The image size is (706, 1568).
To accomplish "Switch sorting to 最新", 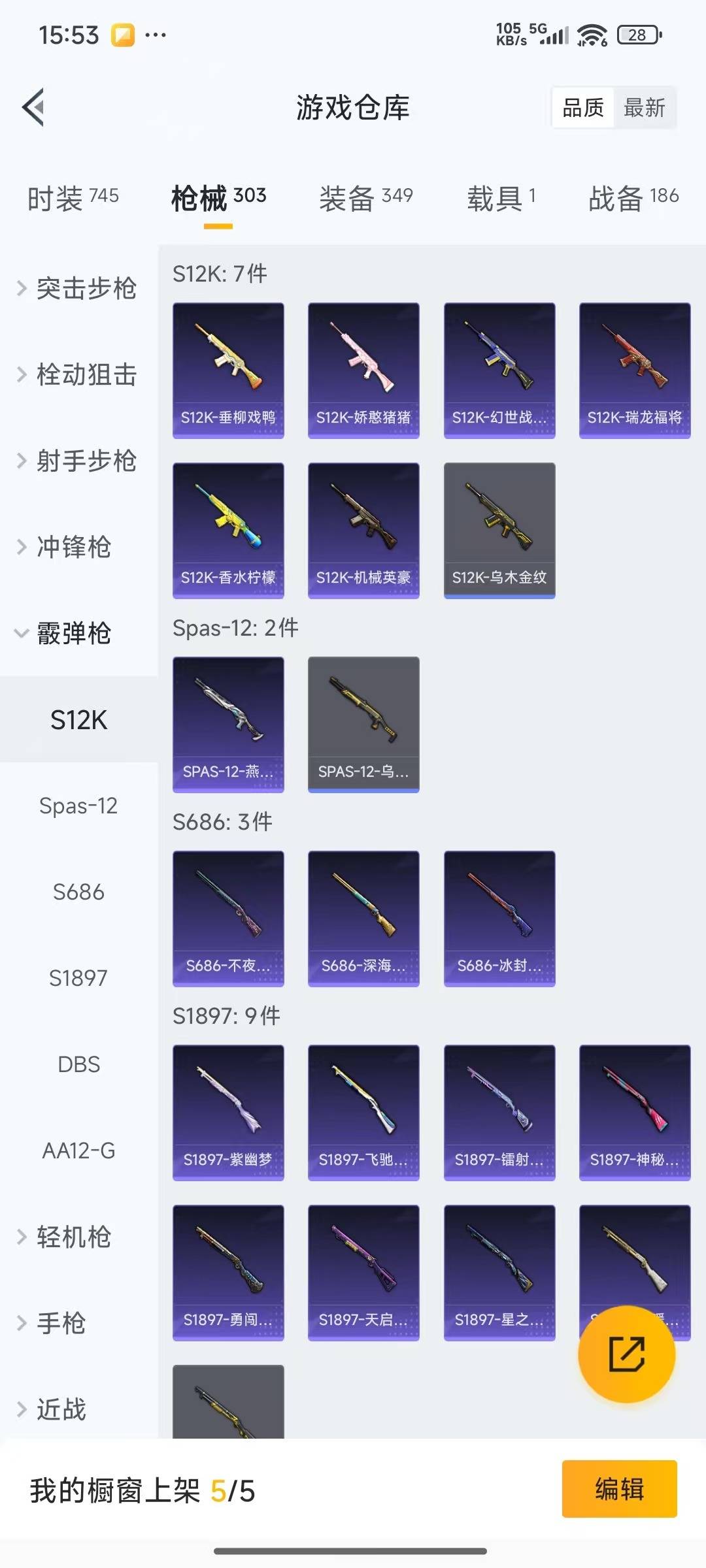I will 644,108.
